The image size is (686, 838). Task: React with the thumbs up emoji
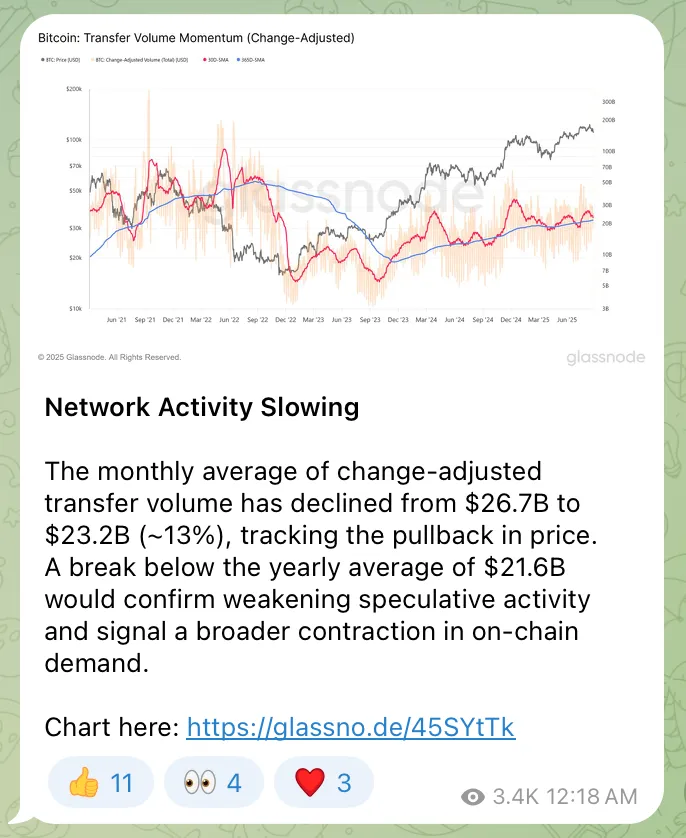coord(99,782)
